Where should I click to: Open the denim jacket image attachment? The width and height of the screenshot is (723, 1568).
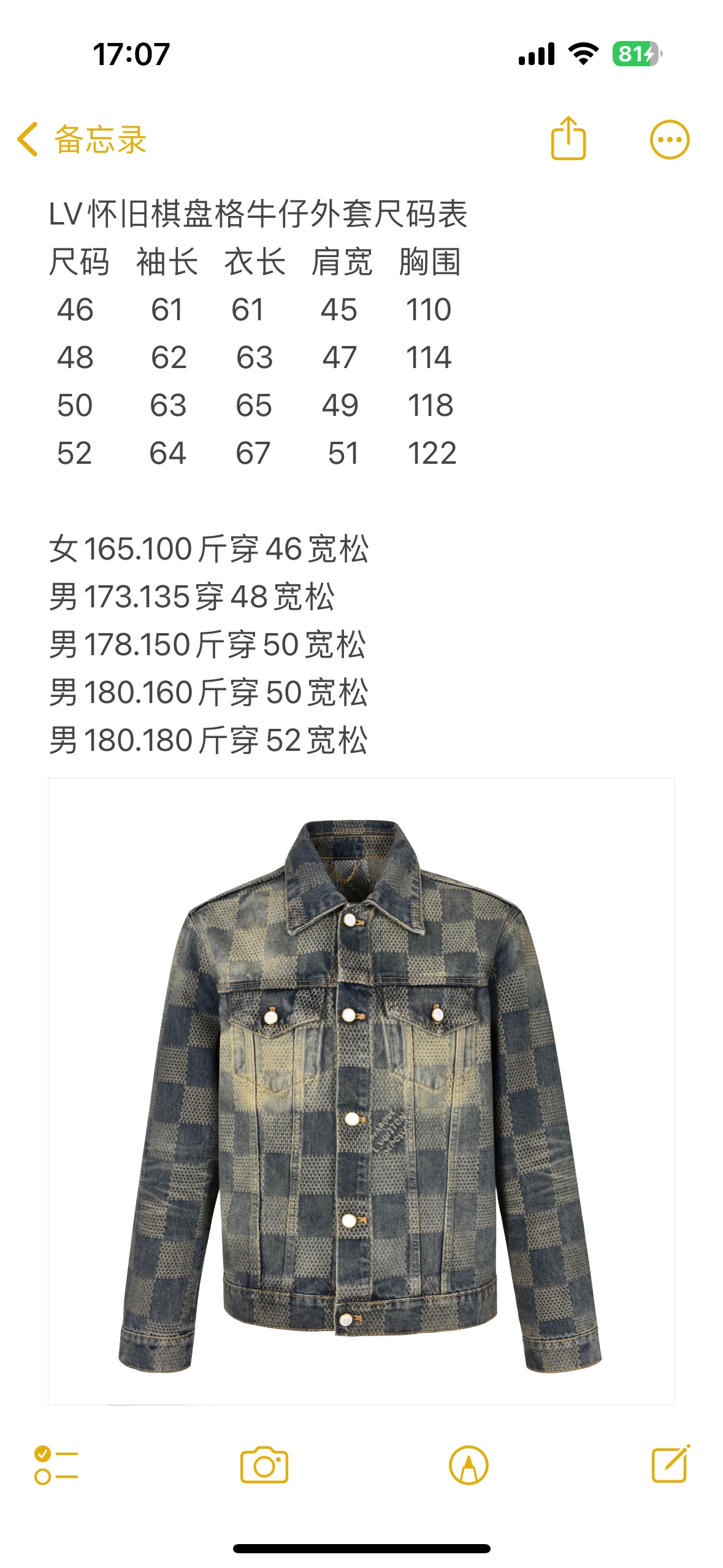pos(361,1091)
